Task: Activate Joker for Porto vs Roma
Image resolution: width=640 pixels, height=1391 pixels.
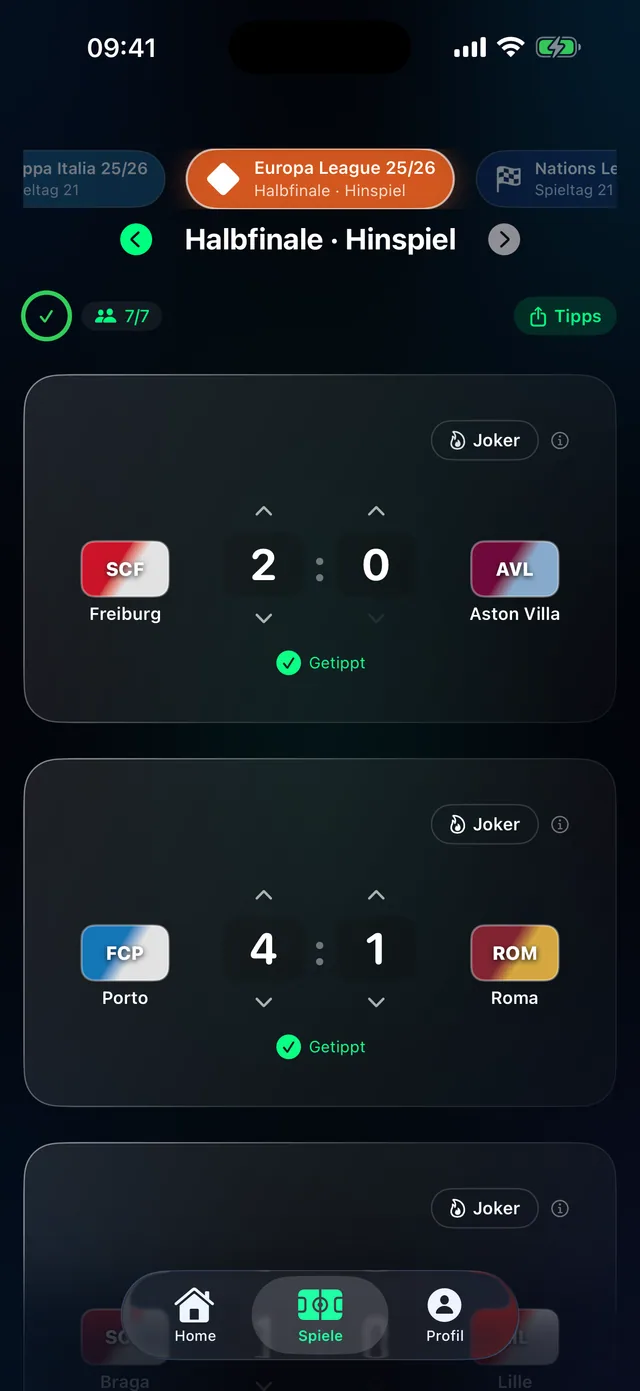Action: [x=485, y=824]
